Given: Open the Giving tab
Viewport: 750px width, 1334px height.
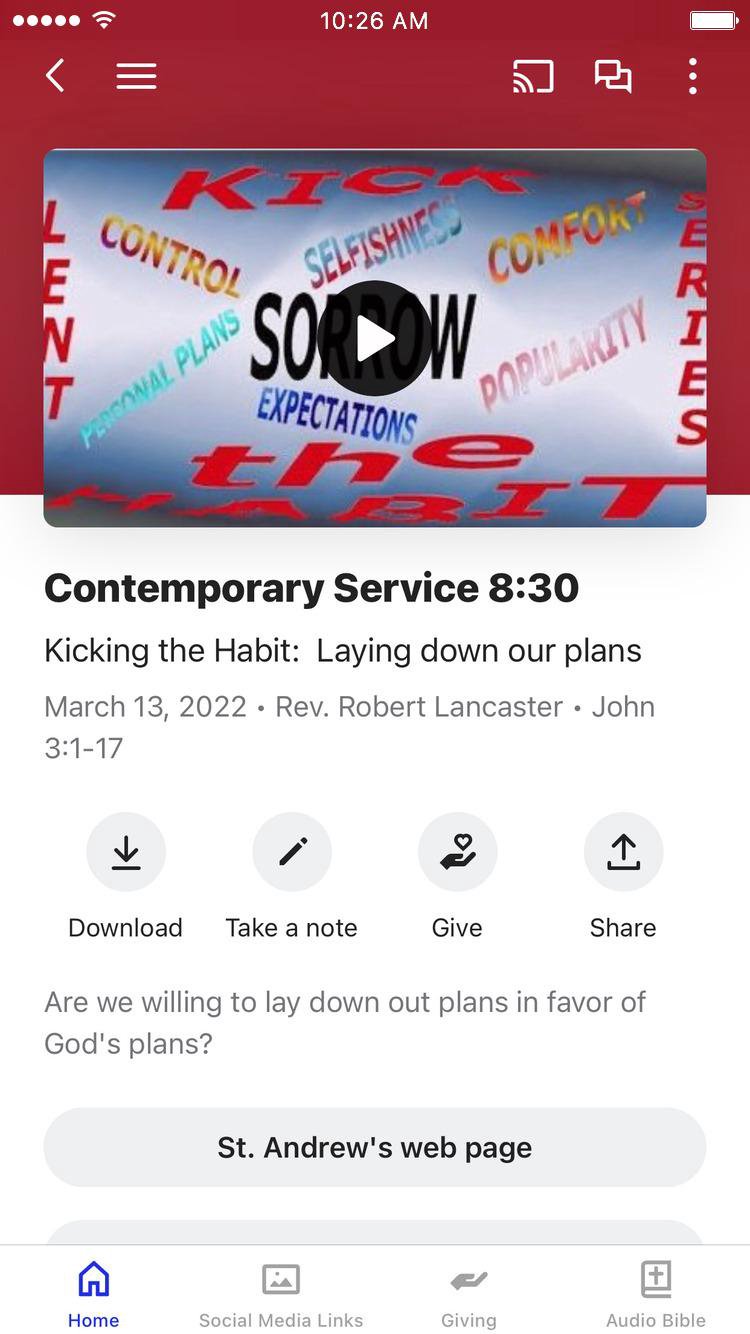Looking at the screenshot, I should tap(468, 1293).
